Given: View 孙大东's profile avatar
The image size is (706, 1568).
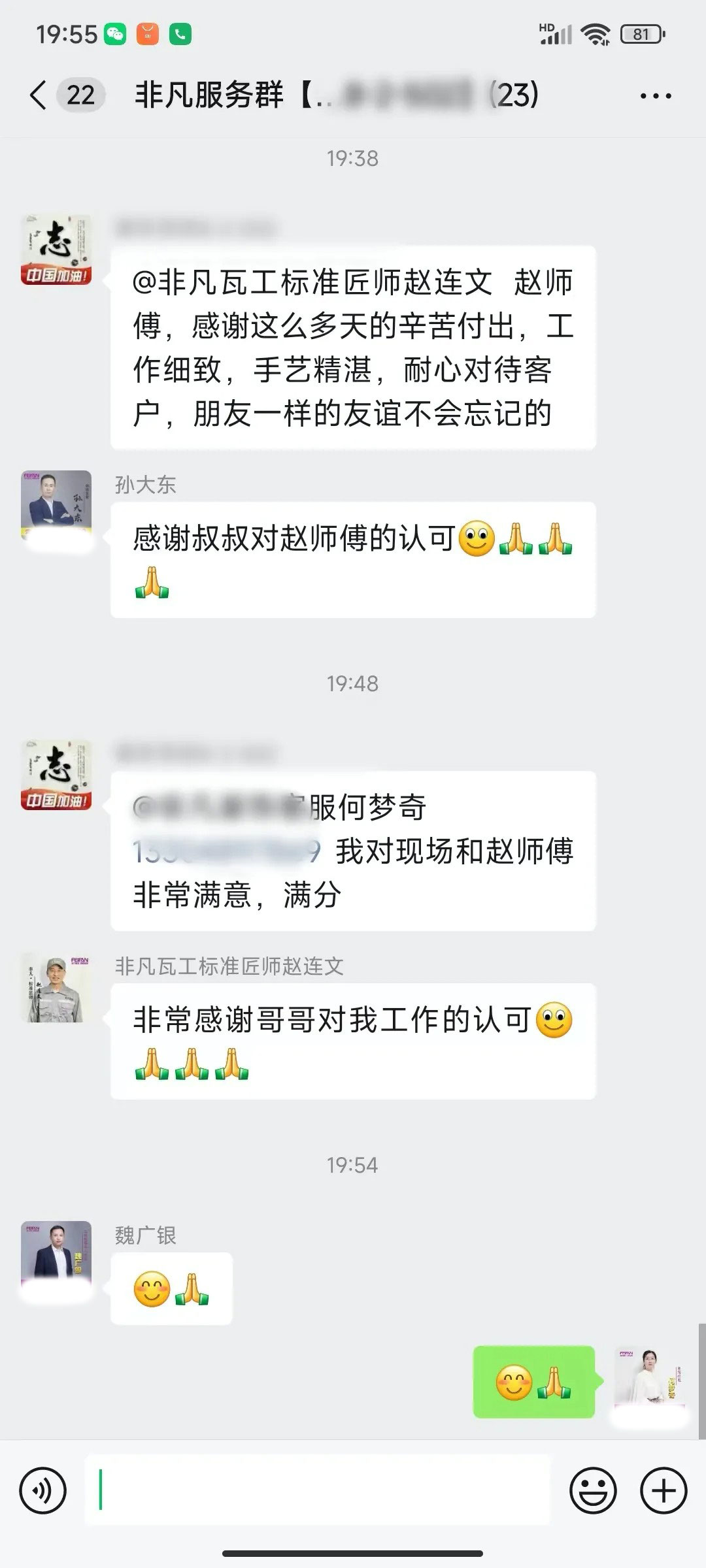Looking at the screenshot, I should pyautogui.click(x=56, y=504).
